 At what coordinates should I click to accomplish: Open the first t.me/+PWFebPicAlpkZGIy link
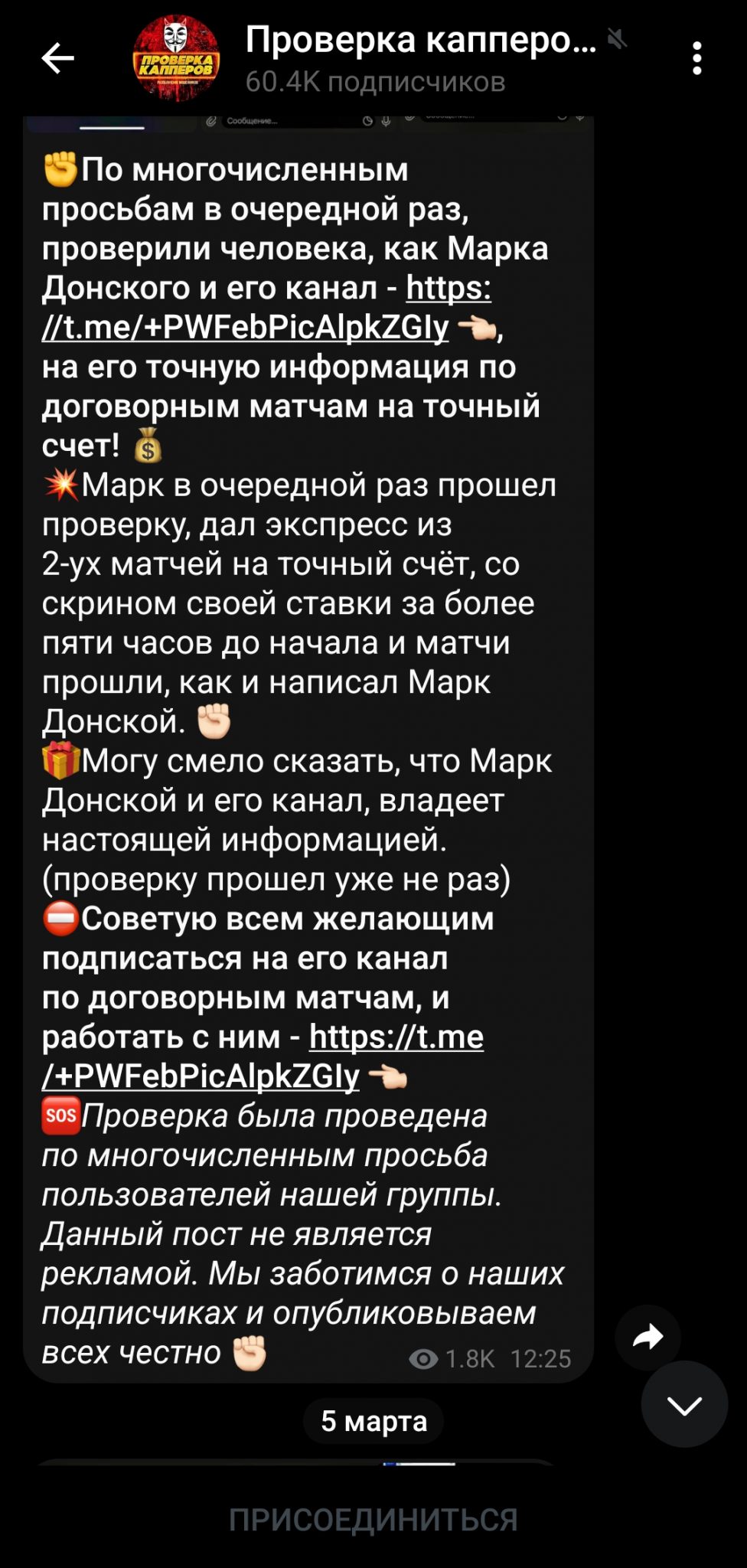267,308
